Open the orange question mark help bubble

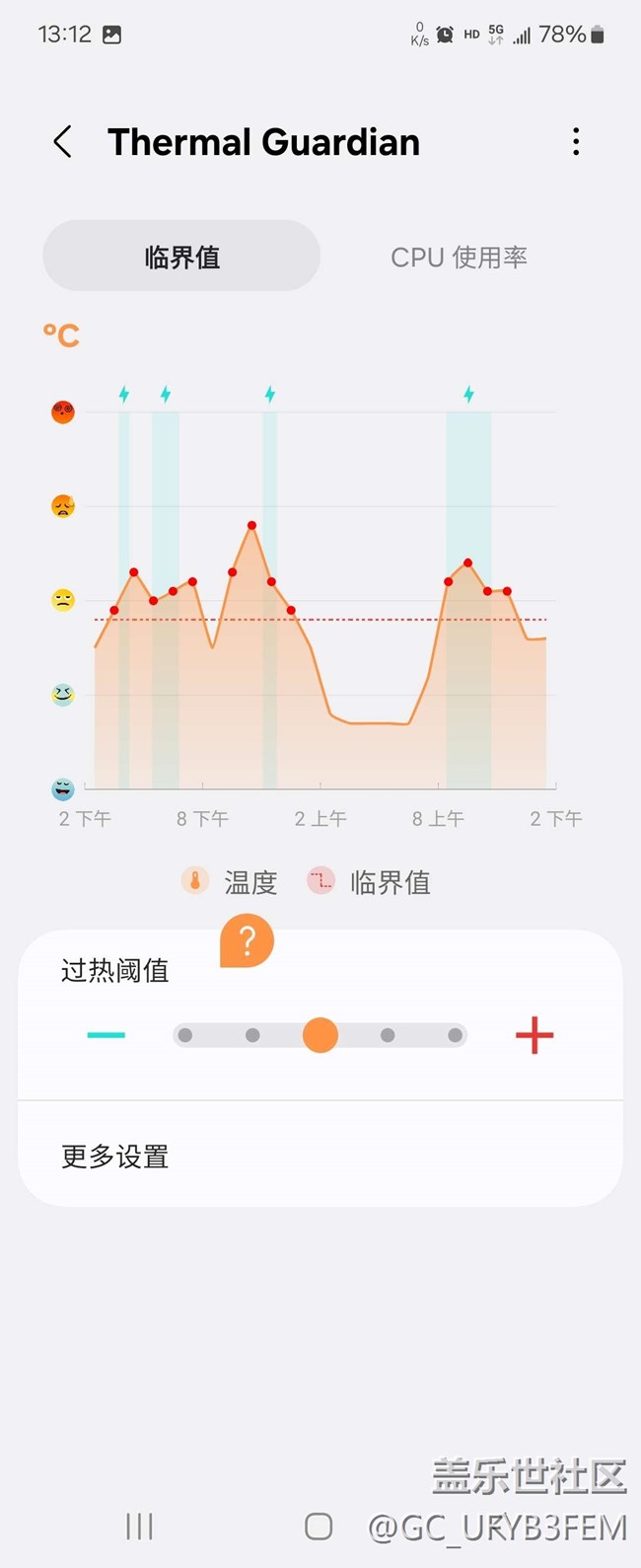point(247,940)
